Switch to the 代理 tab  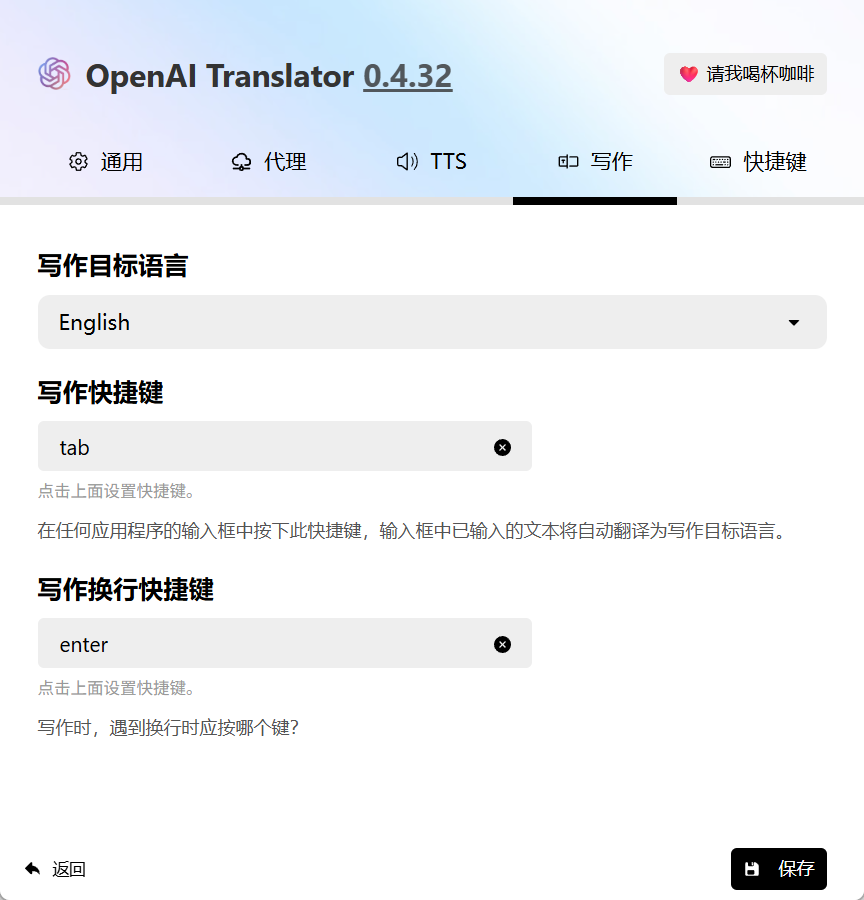268,162
